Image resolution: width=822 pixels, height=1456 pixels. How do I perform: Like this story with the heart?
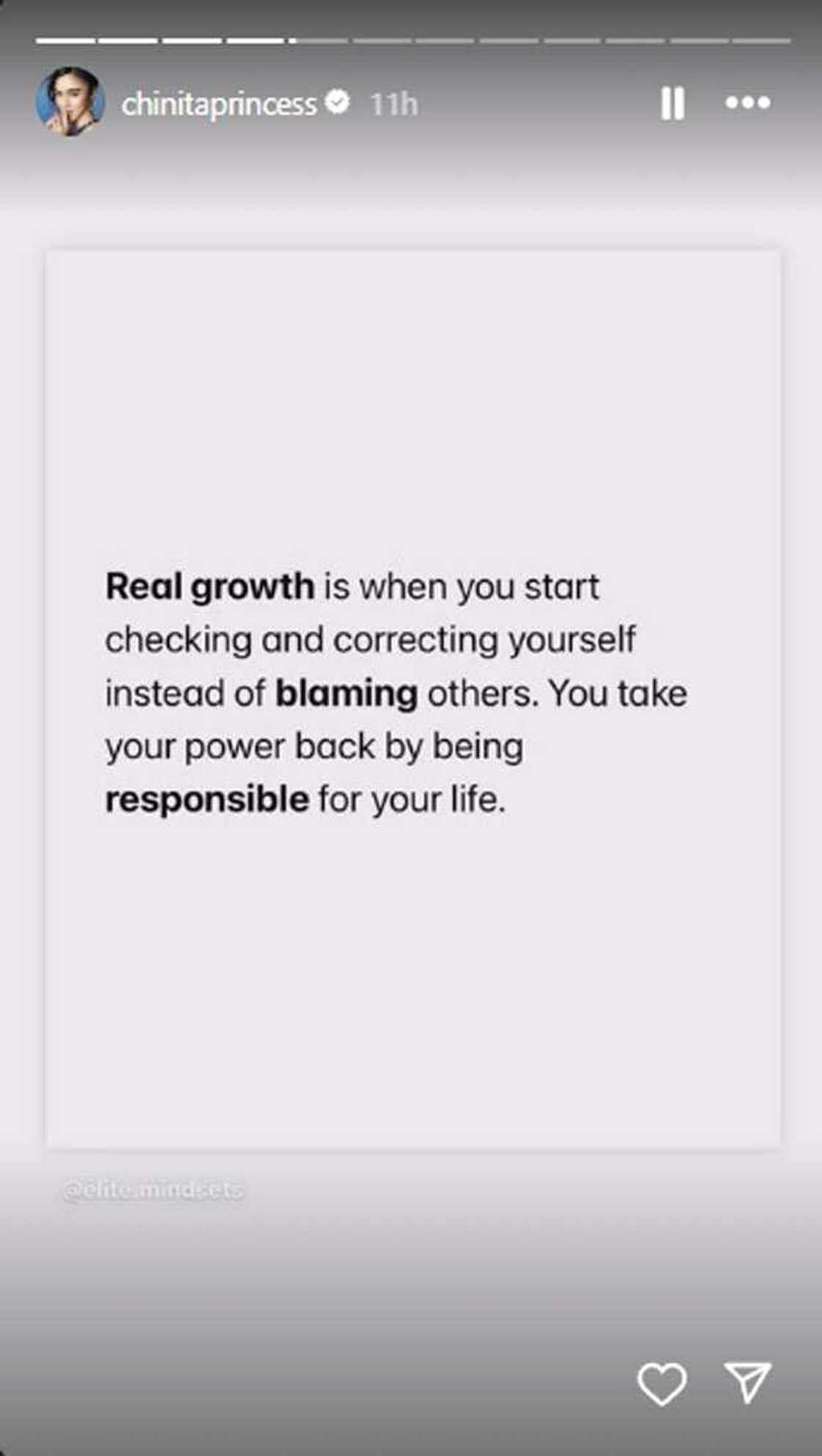(x=662, y=1383)
